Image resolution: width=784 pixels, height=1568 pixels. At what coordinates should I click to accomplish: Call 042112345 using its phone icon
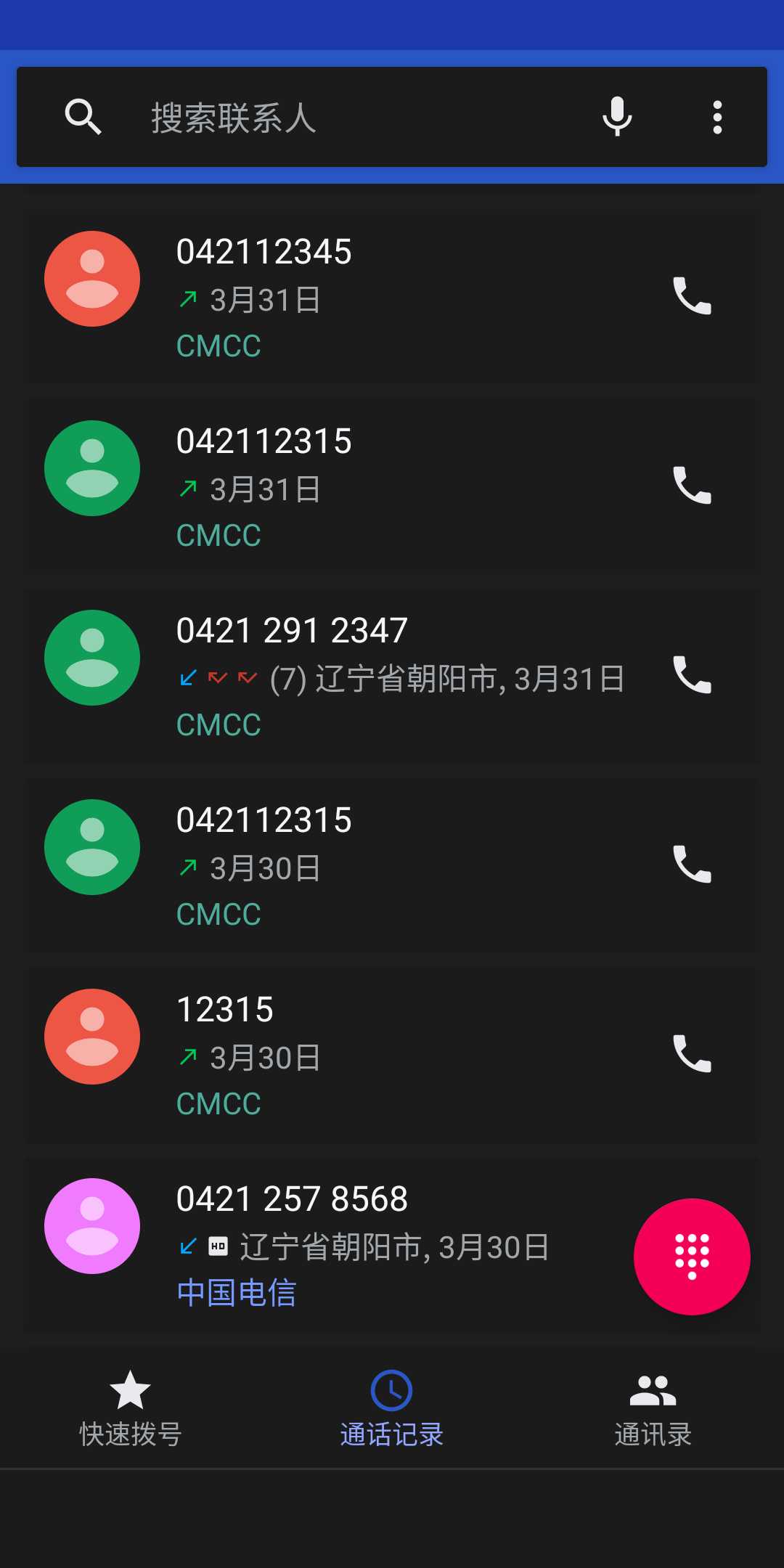tap(692, 295)
